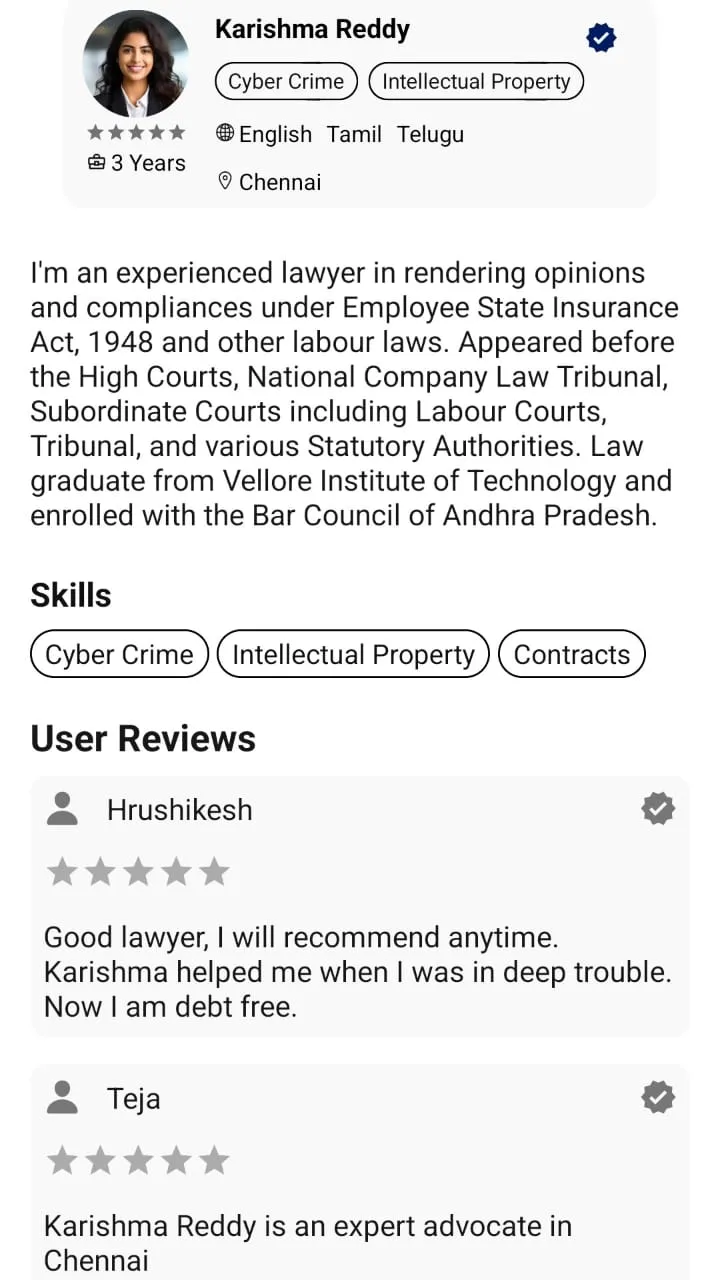Tap the Intellectual Property tag below Karishma's name
Viewport: 720px width, 1280px height.
tap(476, 82)
